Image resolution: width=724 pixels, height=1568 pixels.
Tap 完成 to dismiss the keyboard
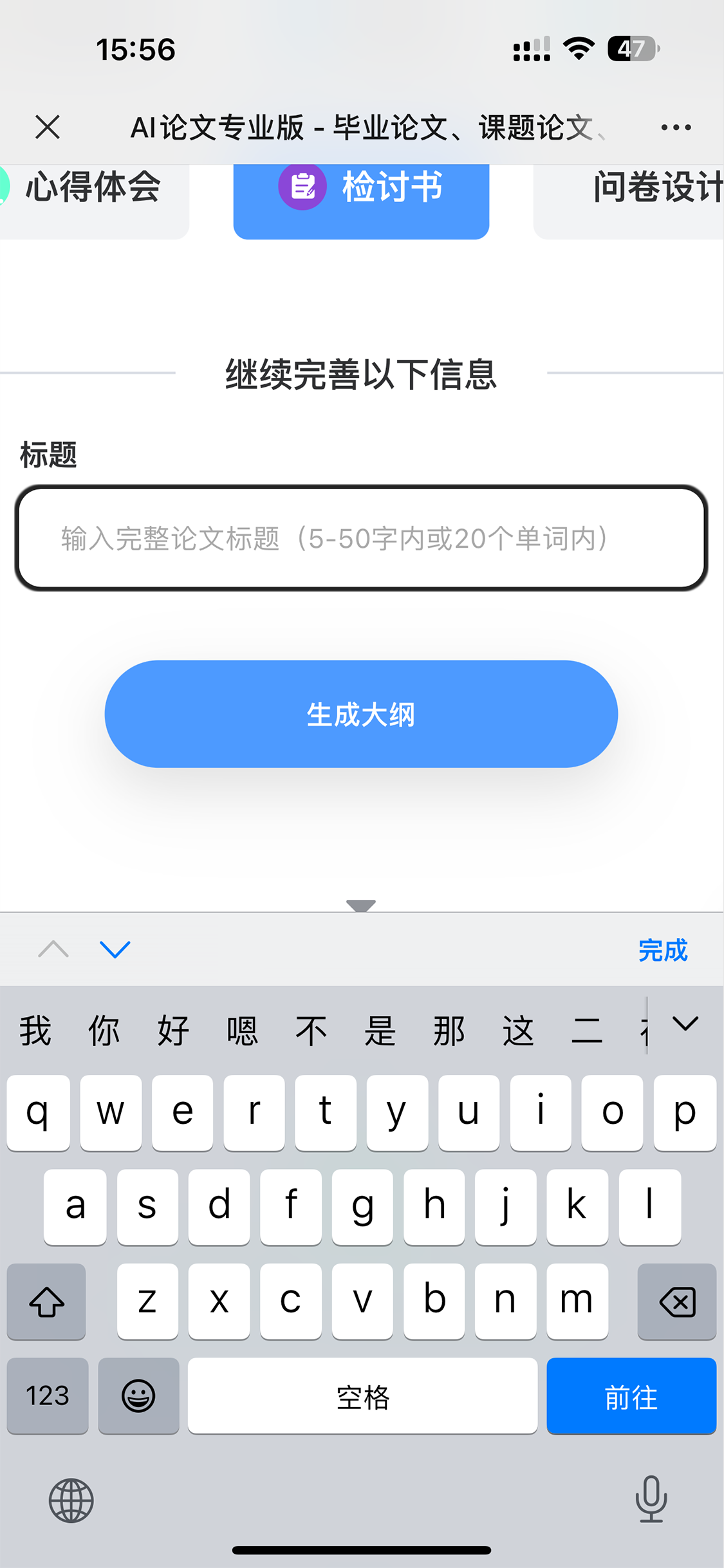click(662, 950)
